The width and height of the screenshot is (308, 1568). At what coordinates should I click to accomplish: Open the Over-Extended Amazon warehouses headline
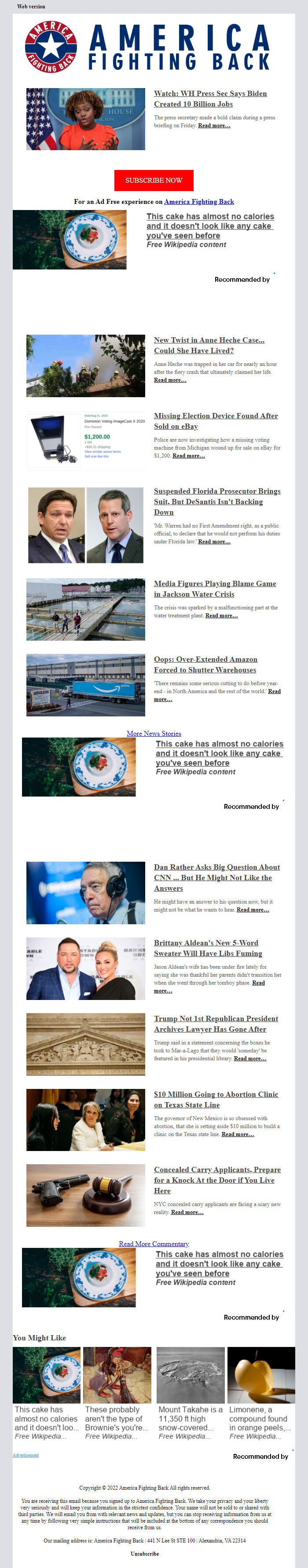click(205, 664)
